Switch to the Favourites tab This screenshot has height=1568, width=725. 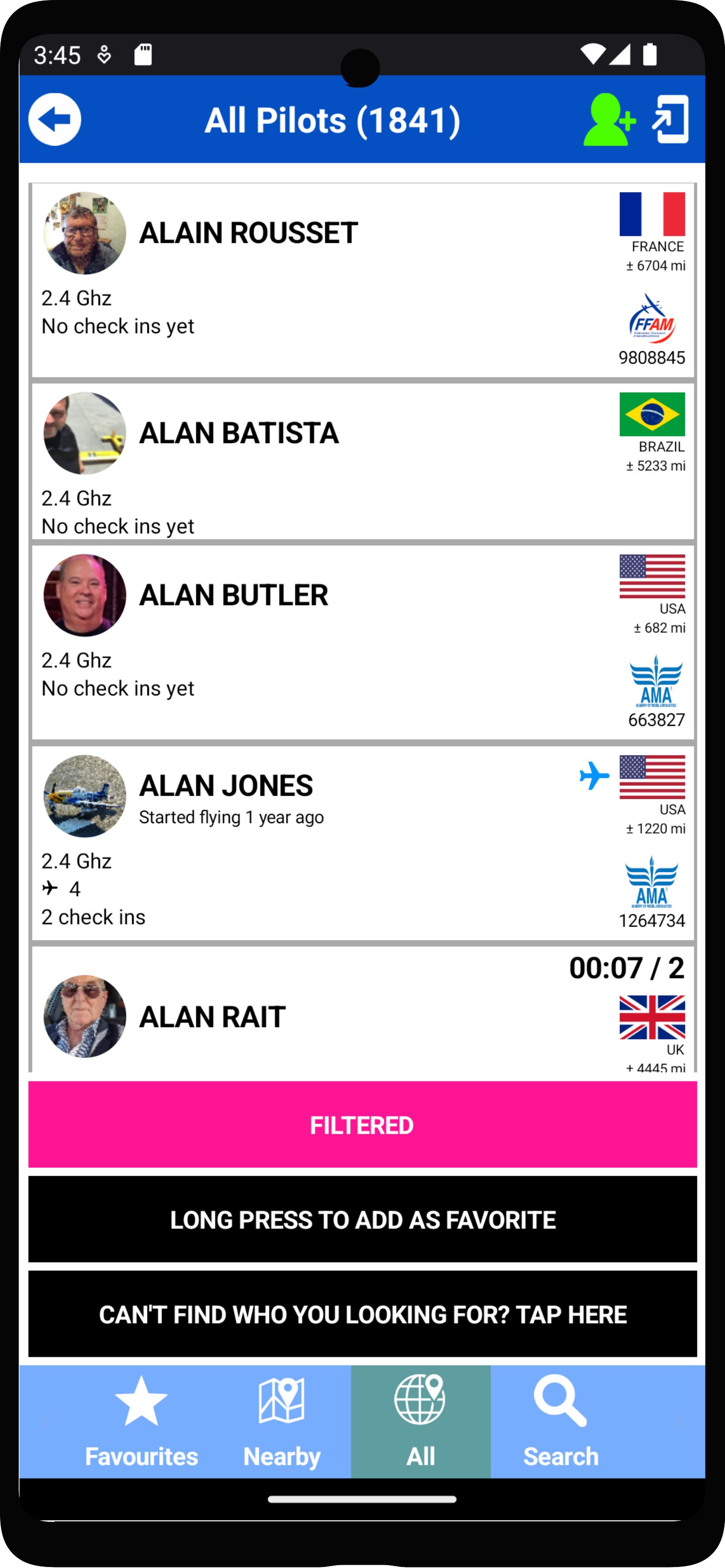click(x=141, y=1421)
